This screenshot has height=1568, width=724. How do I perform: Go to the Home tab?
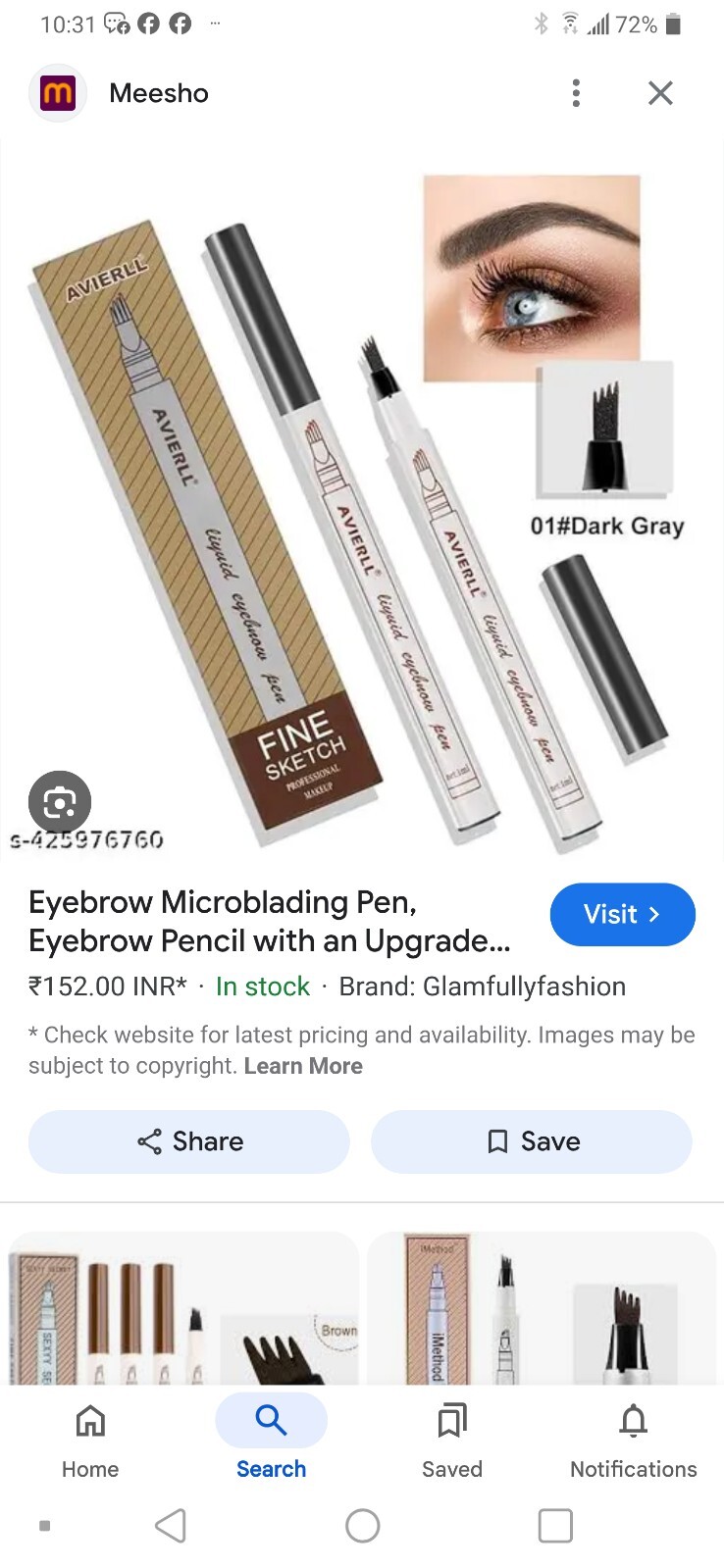tap(90, 1440)
